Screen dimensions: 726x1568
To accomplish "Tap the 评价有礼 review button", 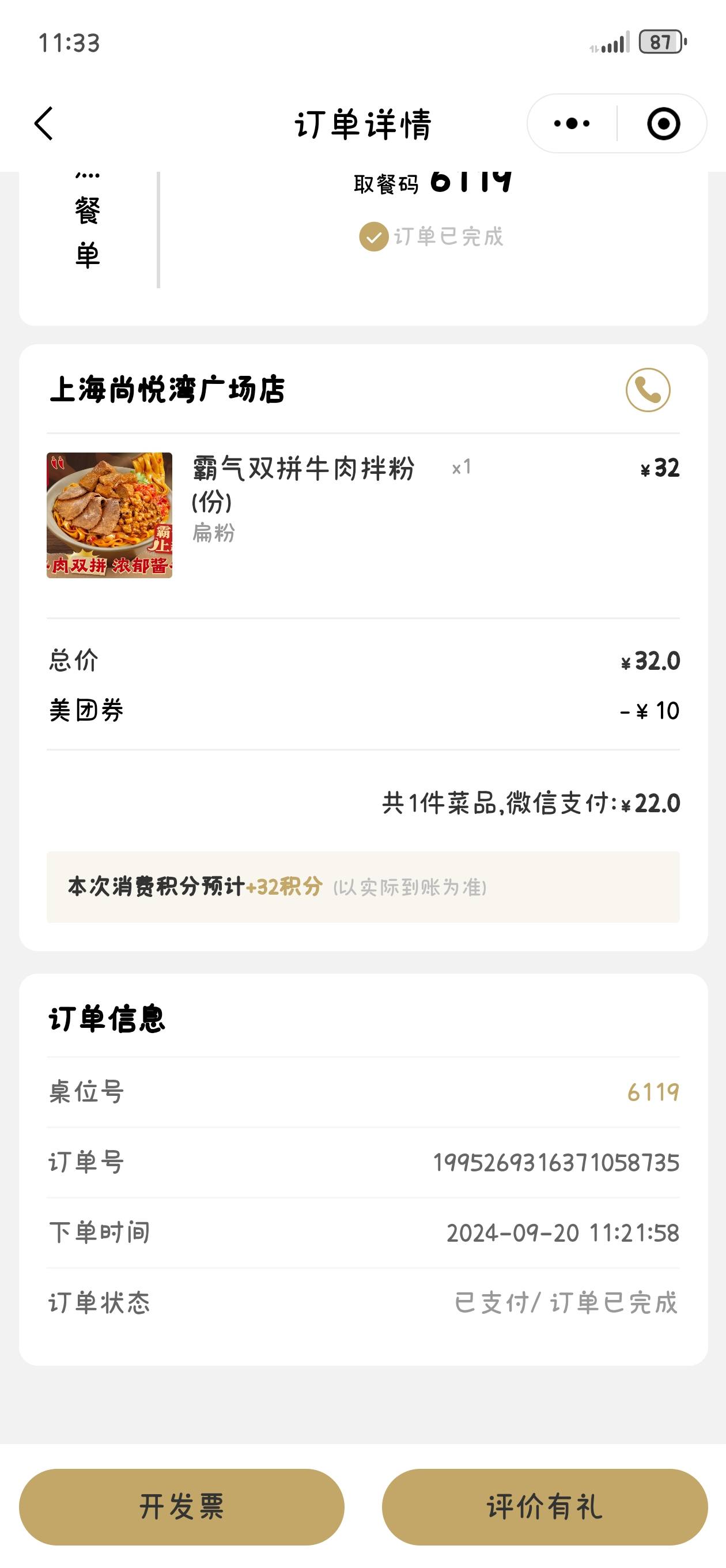I will tap(544, 1506).
